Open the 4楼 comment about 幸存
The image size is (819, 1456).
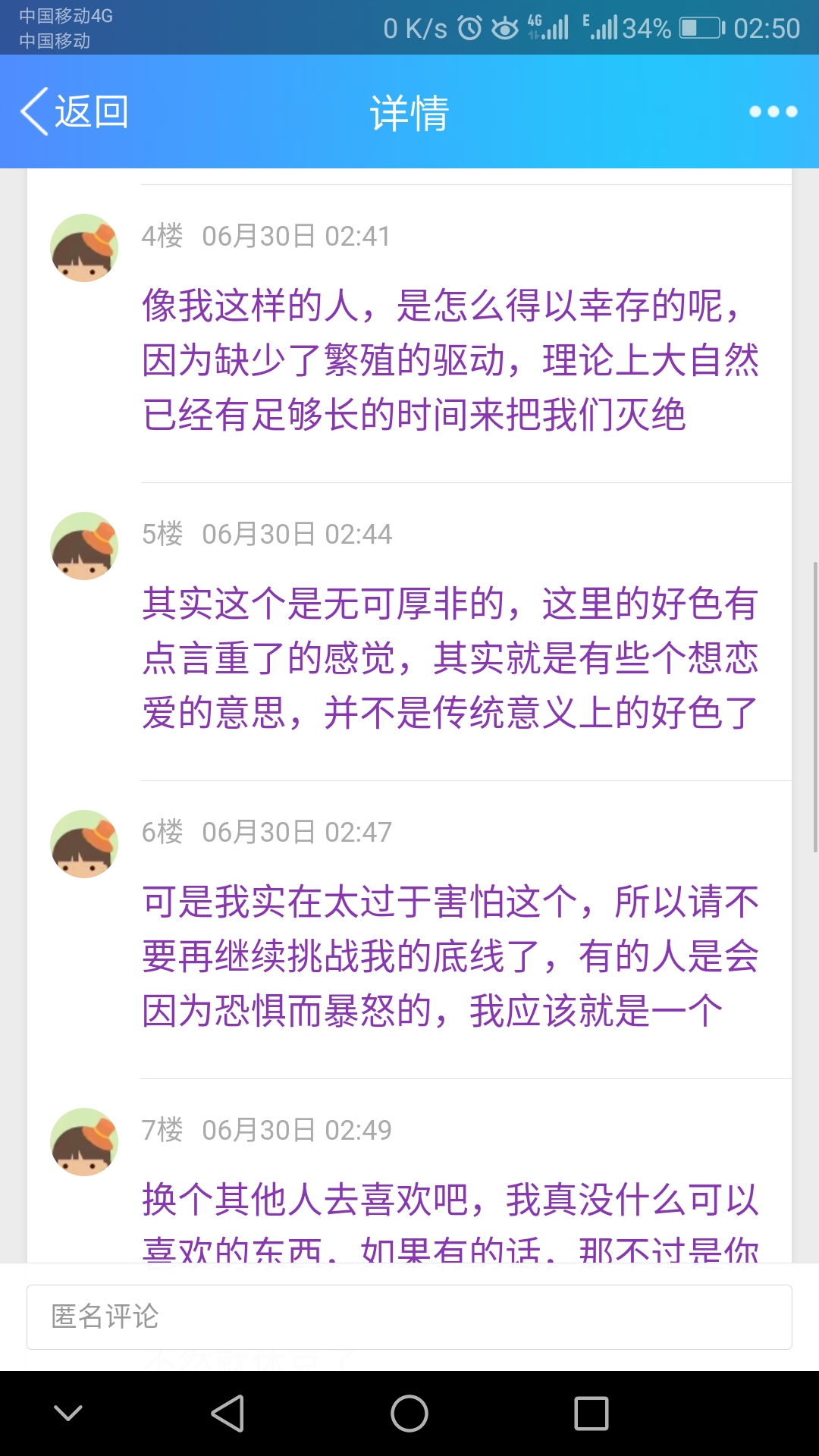click(x=450, y=359)
